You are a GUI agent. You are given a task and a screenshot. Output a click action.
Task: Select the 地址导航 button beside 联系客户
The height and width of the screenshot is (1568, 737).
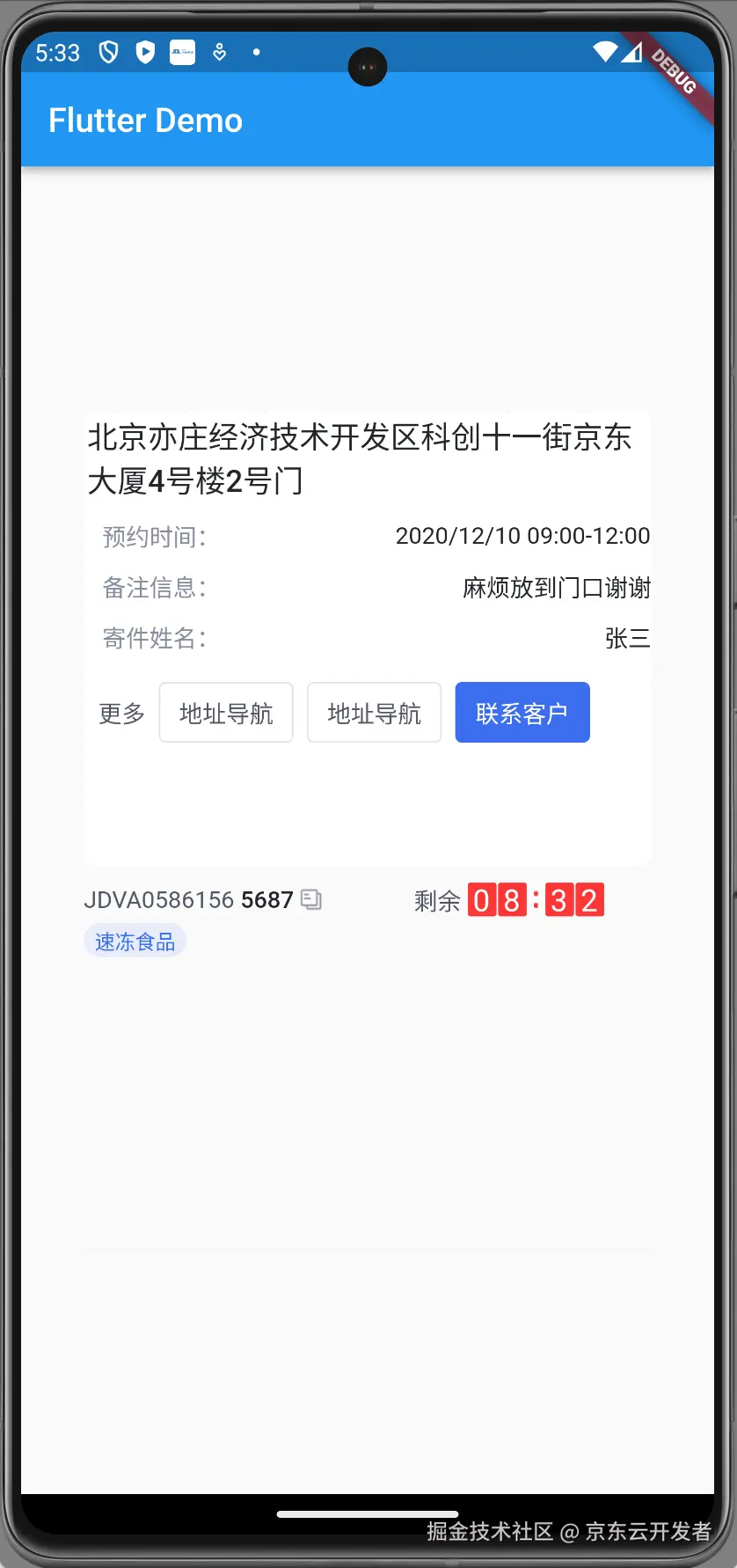(374, 713)
